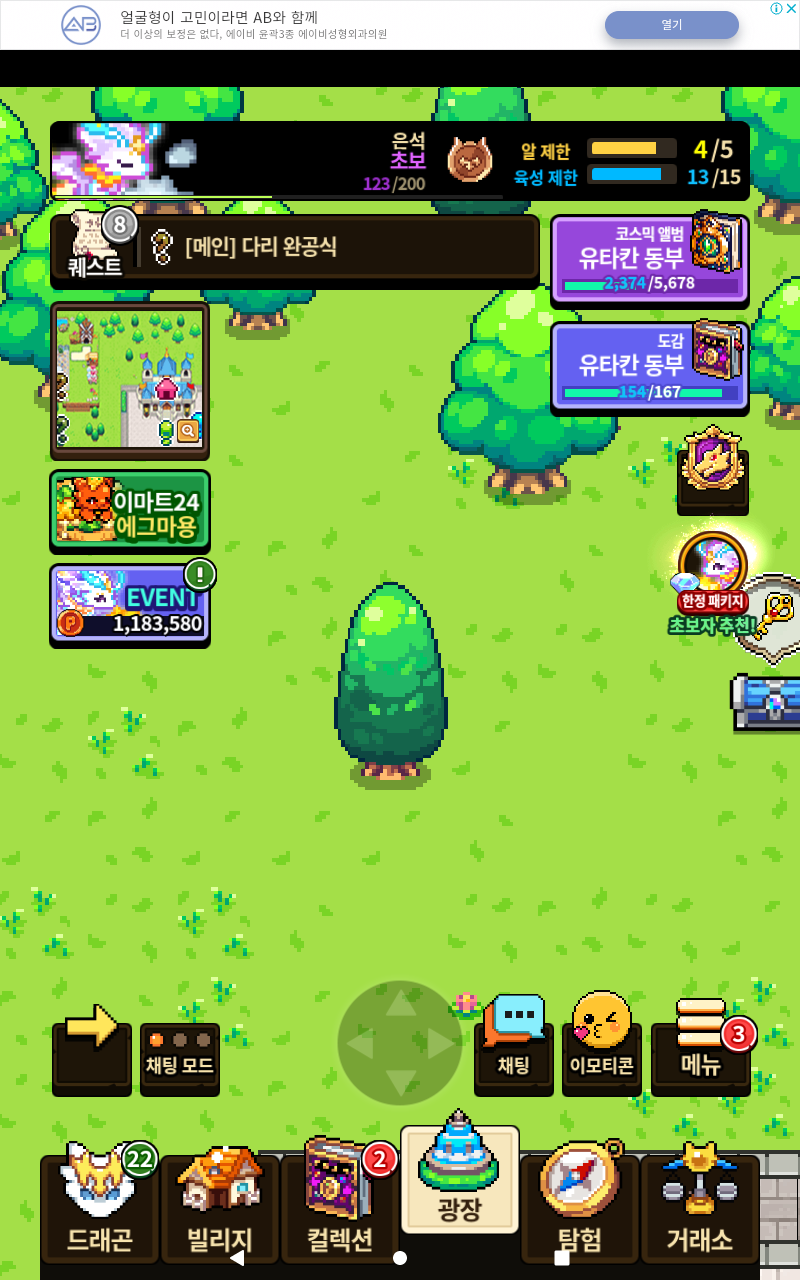Screen dimensions: 800x1280
Task: Open 도감 유타칸 동부
Action: pos(649,366)
